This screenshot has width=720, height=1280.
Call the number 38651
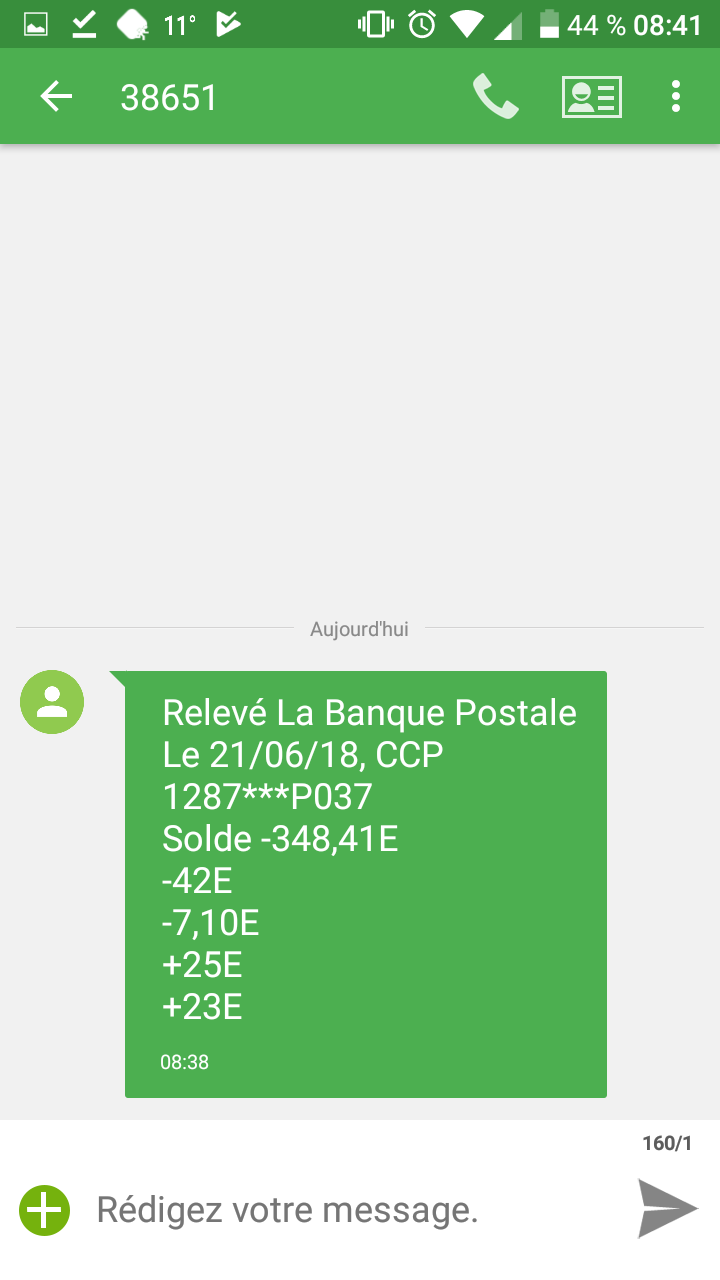point(495,97)
